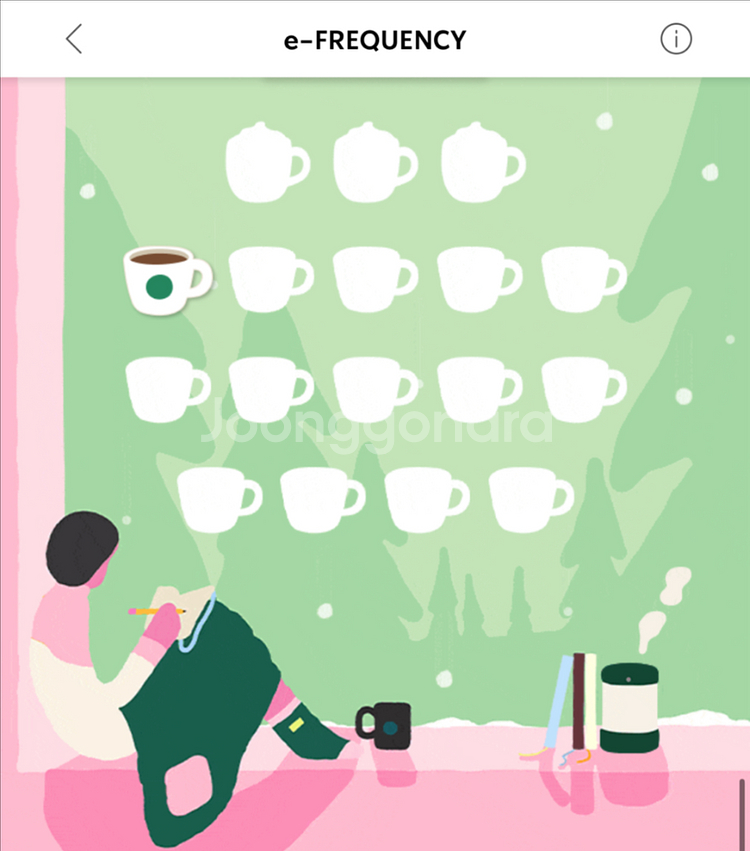This screenshot has width=750, height=851.
Task: Go back from the e-FREQUENCY screen
Action: coord(74,39)
